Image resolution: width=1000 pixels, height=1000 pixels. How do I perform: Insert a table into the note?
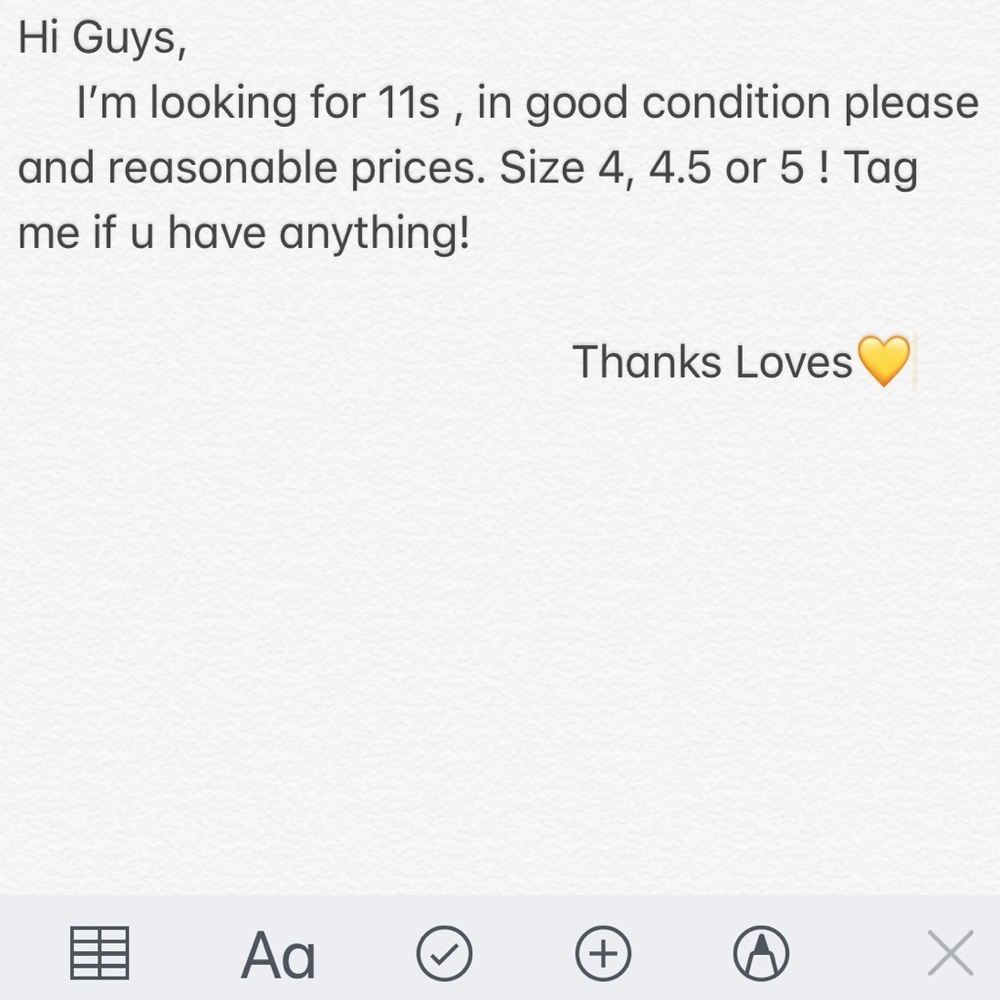[x=99, y=952]
